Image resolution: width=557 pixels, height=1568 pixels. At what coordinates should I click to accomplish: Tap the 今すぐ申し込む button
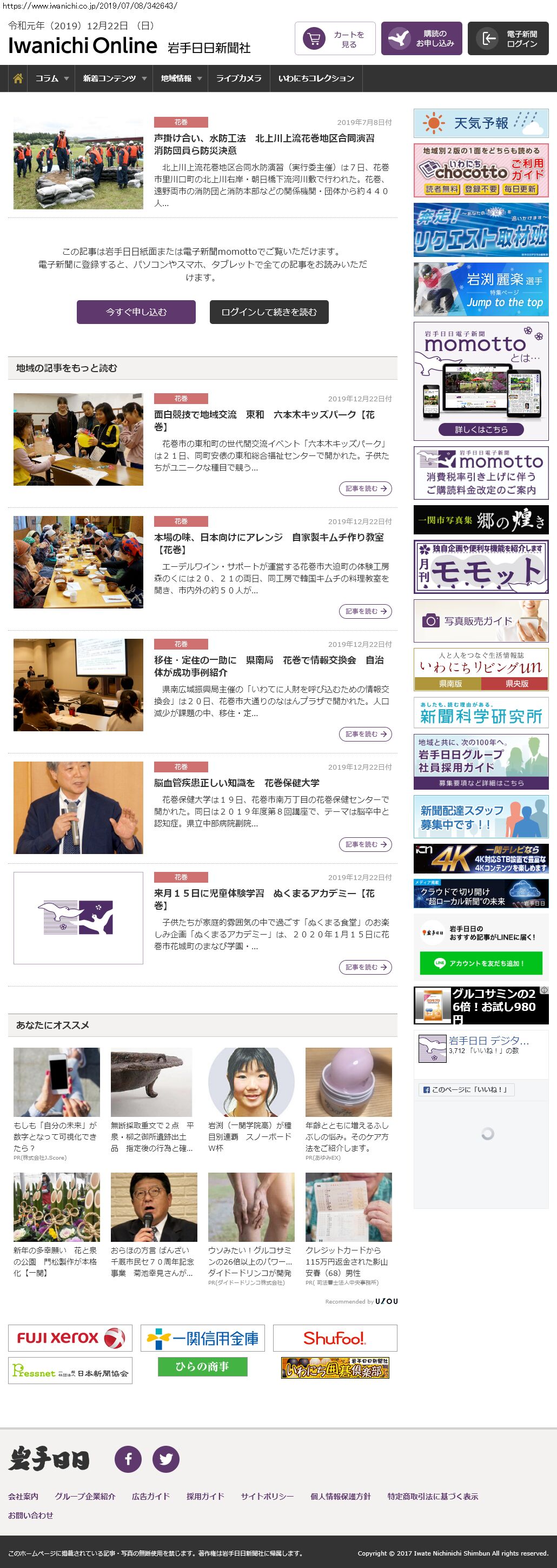(x=136, y=312)
